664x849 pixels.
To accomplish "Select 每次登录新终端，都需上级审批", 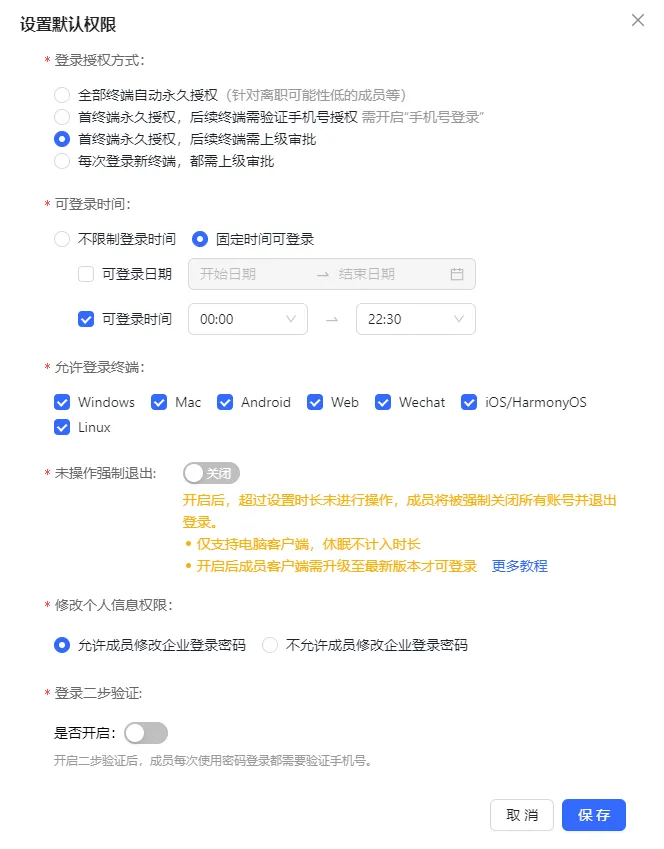I will (x=62, y=161).
